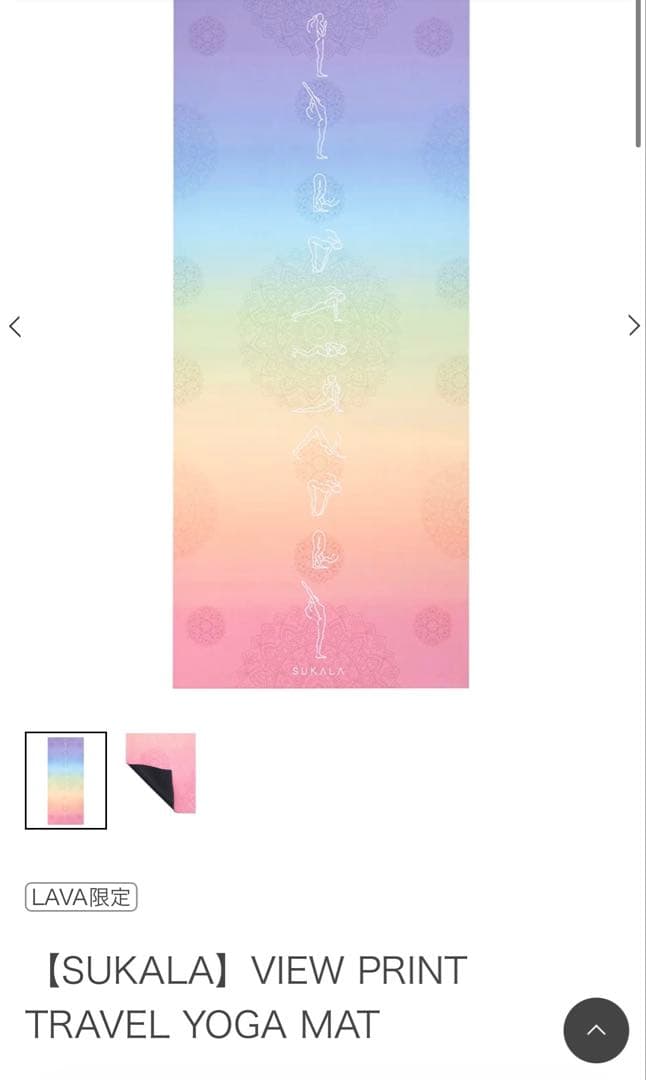646x1080 pixels.
Task: Tap the back-to-top arrow button
Action: [596, 1030]
